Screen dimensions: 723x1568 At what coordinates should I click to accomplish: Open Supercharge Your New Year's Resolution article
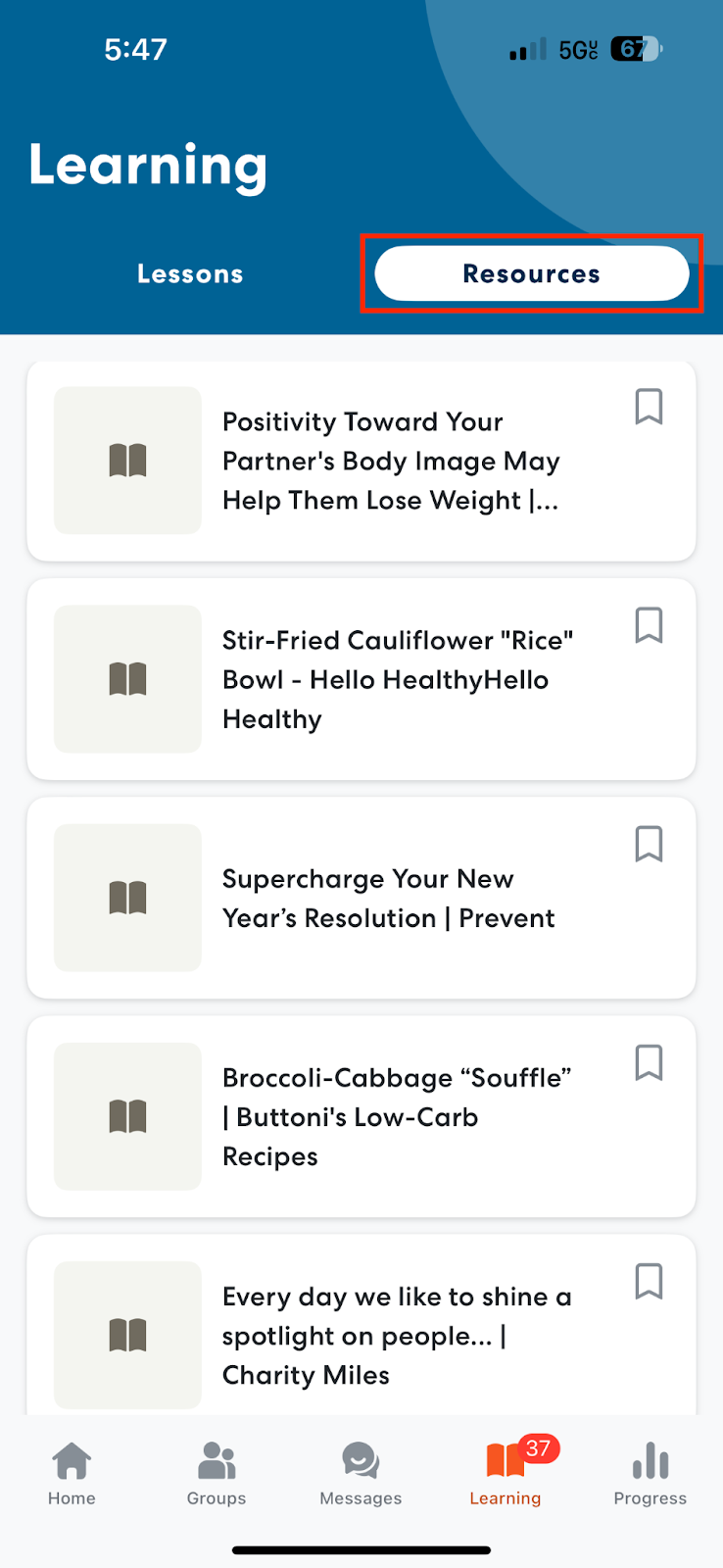361,898
